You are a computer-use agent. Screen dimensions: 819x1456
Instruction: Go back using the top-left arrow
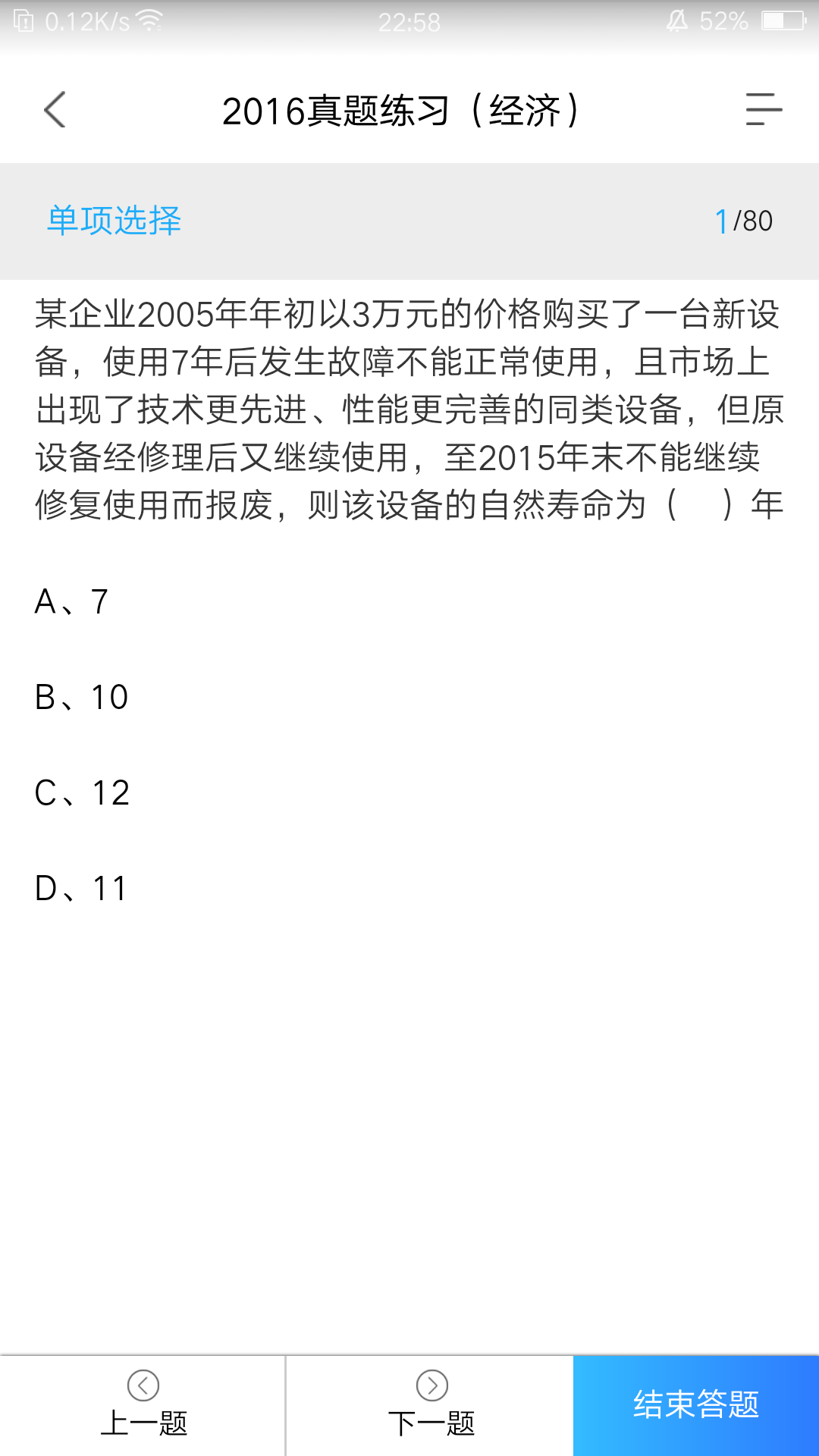(55, 110)
